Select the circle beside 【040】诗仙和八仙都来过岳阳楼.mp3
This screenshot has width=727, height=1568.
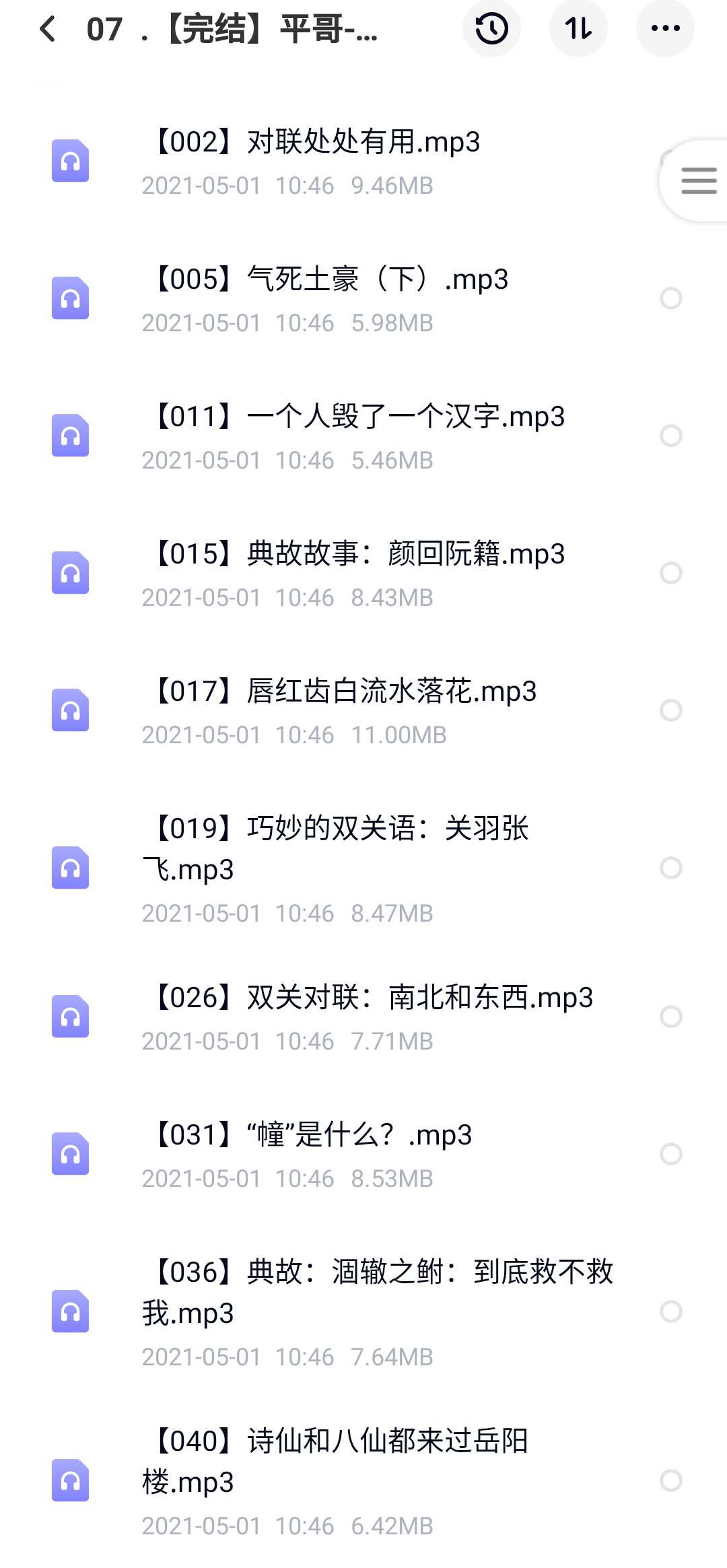coord(671,1480)
